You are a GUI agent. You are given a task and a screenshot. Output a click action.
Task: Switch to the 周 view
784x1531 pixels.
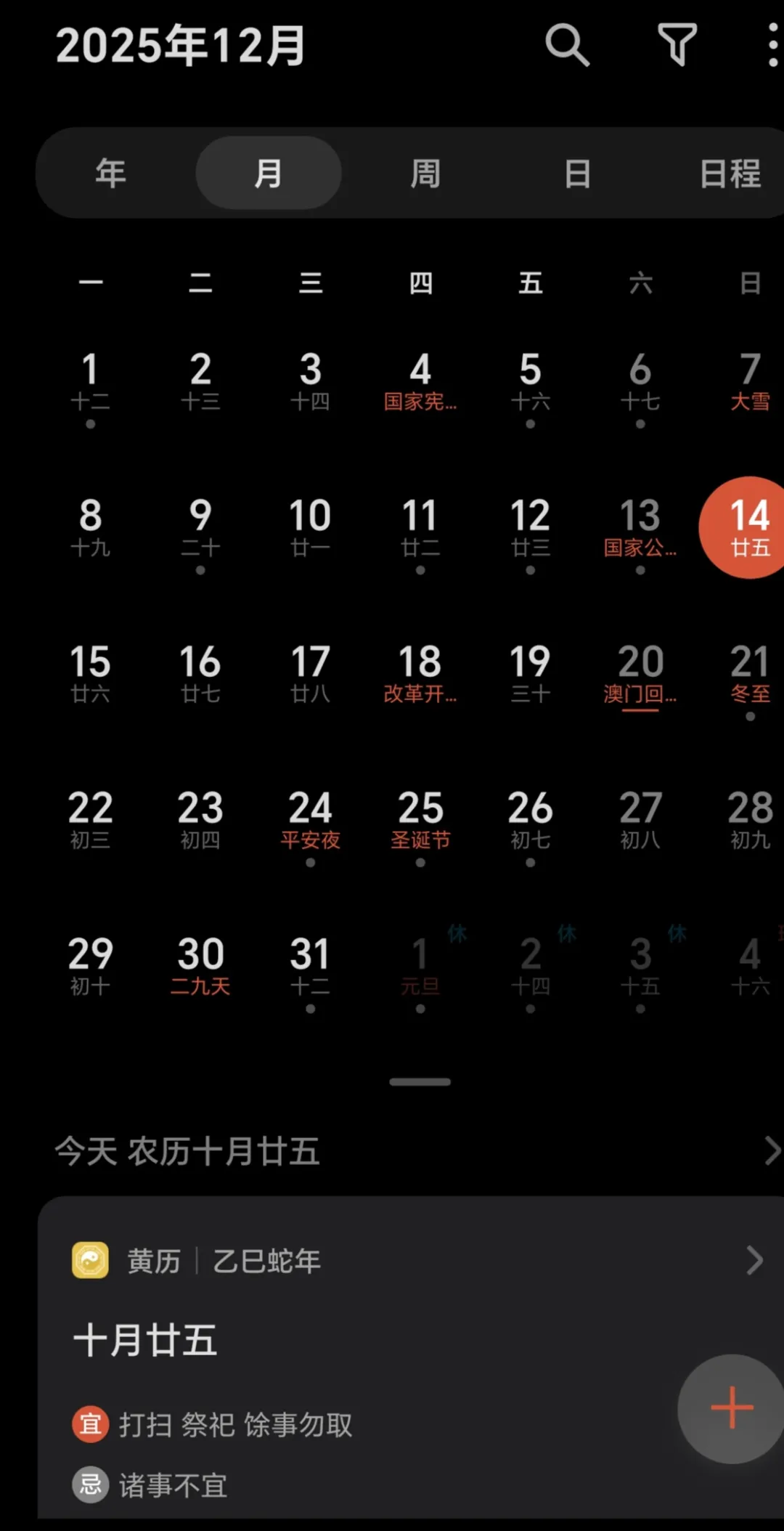(x=425, y=174)
